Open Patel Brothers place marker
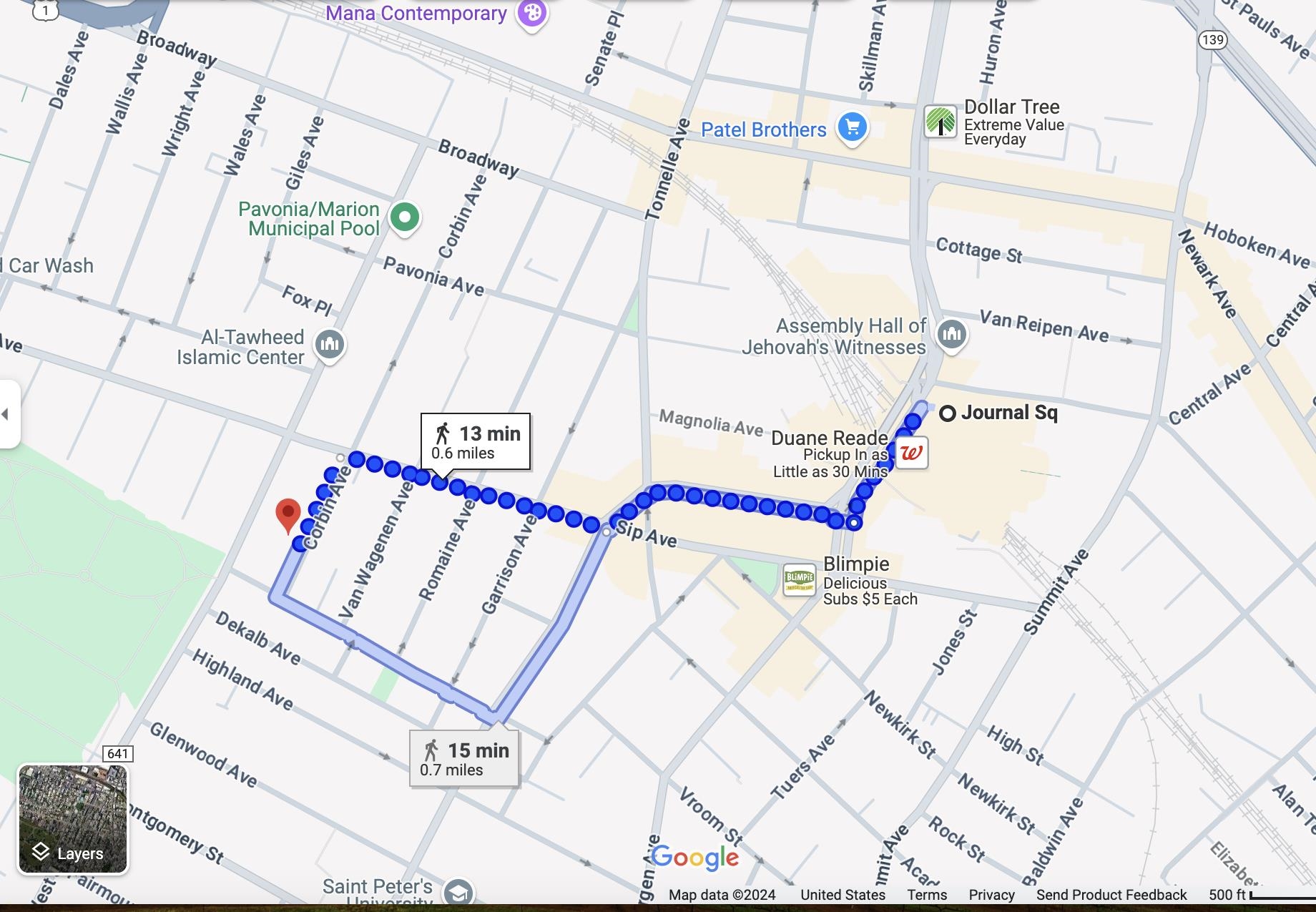This screenshot has height=912, width=1316. point(852,129)
